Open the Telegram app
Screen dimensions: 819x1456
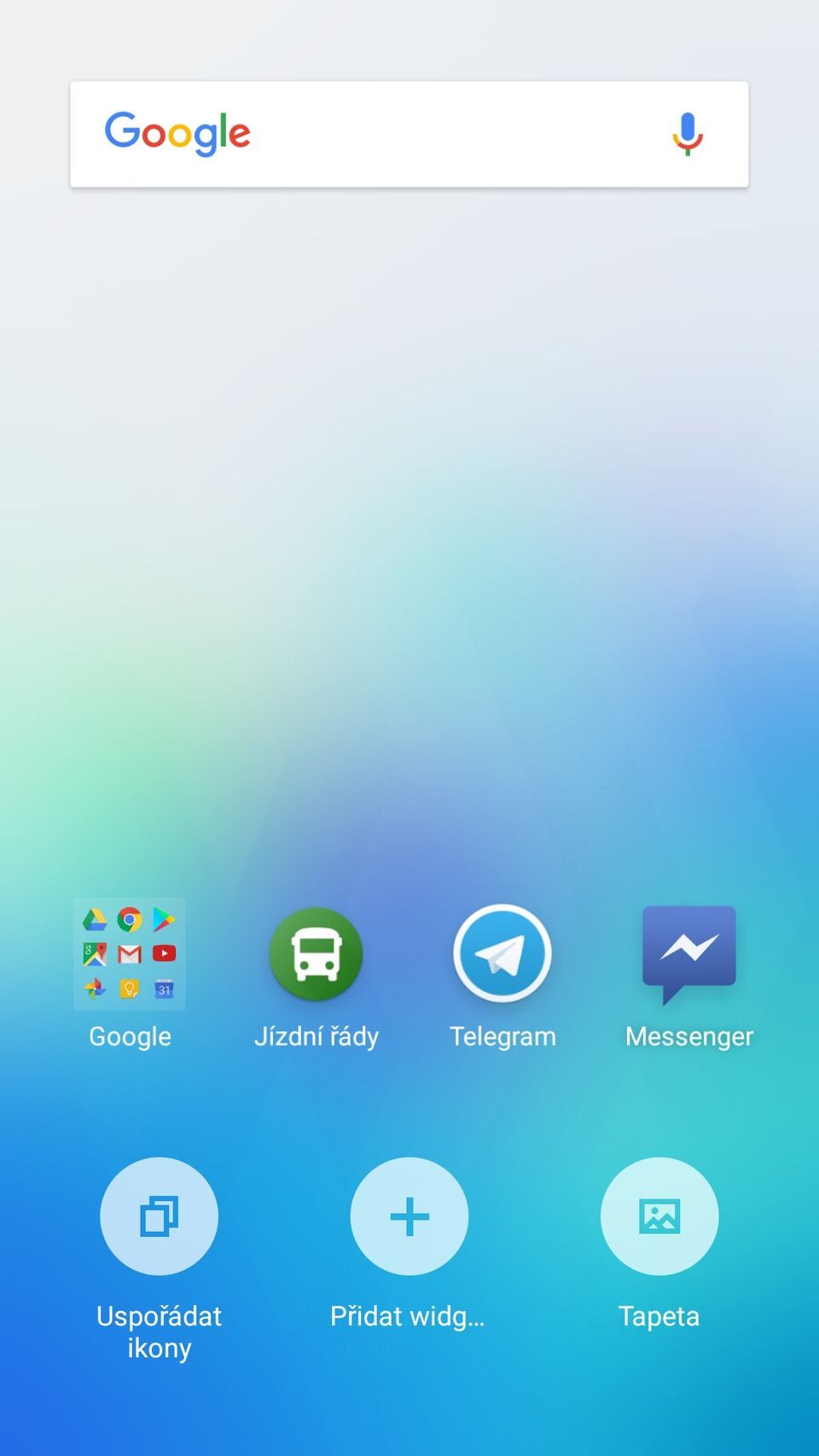502,954
